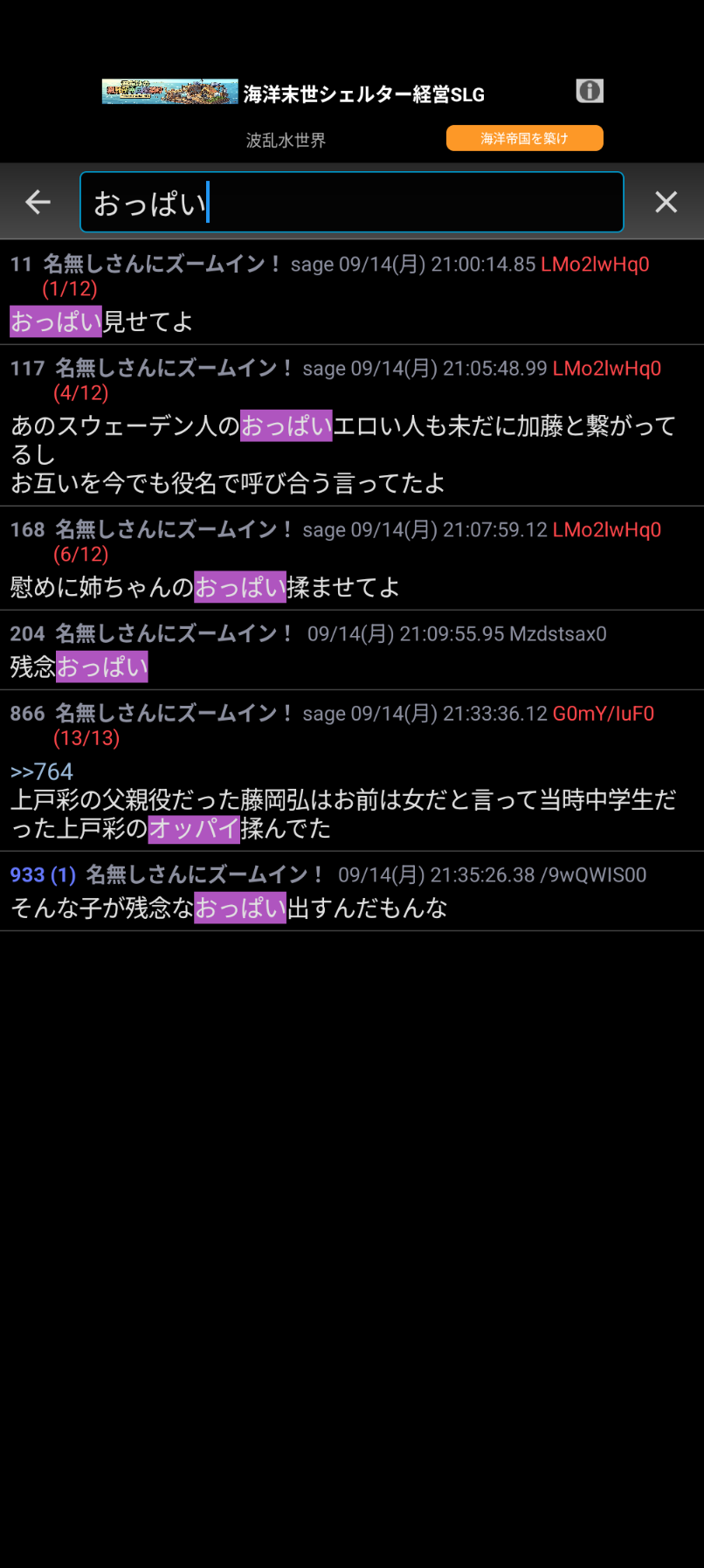Open the ad info icon

click(590, 91)
